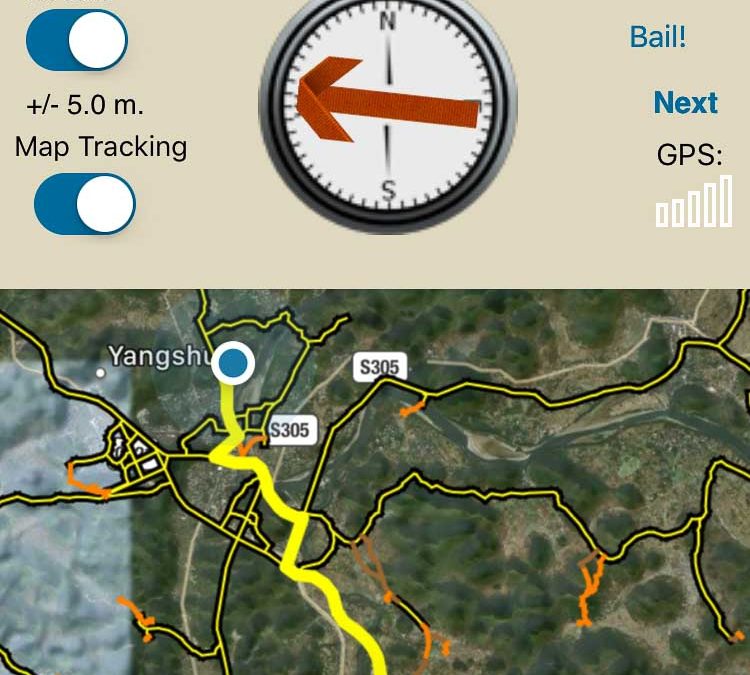Disable the Map Tracking switch
The width and height of the screenshot is (750, 675).
84,204
